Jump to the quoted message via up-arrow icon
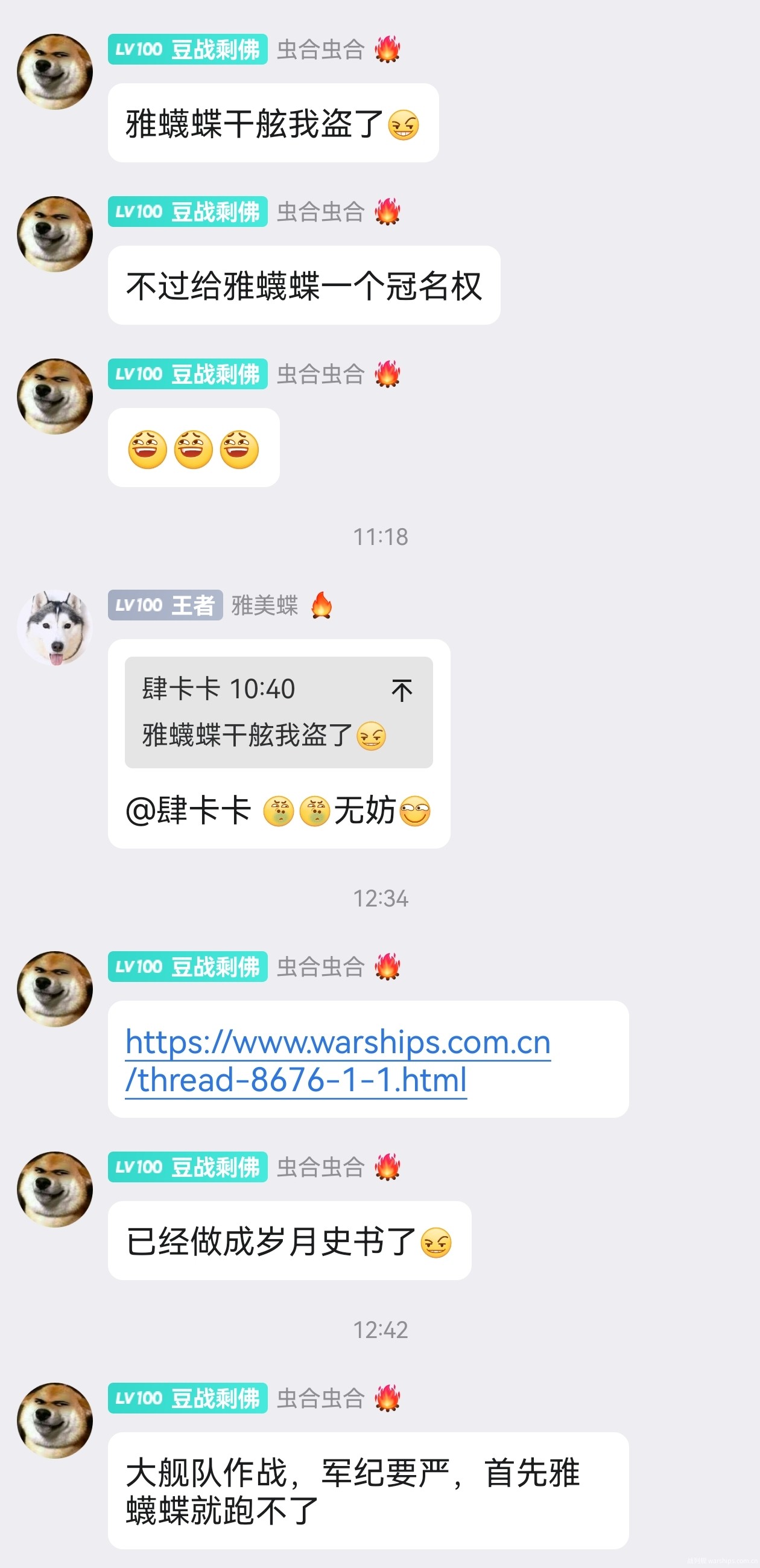The width and height of the screenshot is (760, 1568). [x=402, y=690]
